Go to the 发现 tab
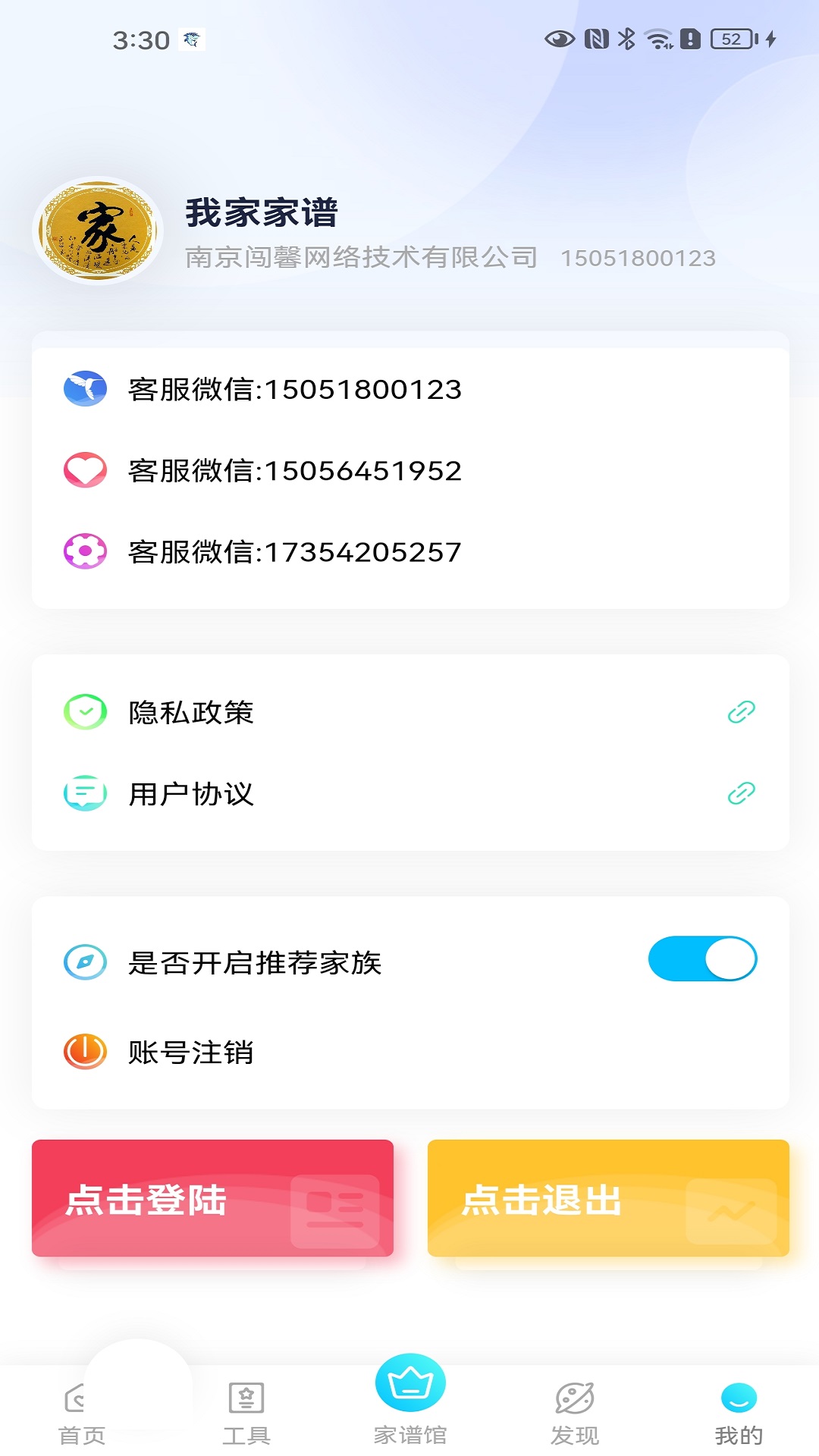The height and width of the screenshot is (1456, 819). [574, 1414]
